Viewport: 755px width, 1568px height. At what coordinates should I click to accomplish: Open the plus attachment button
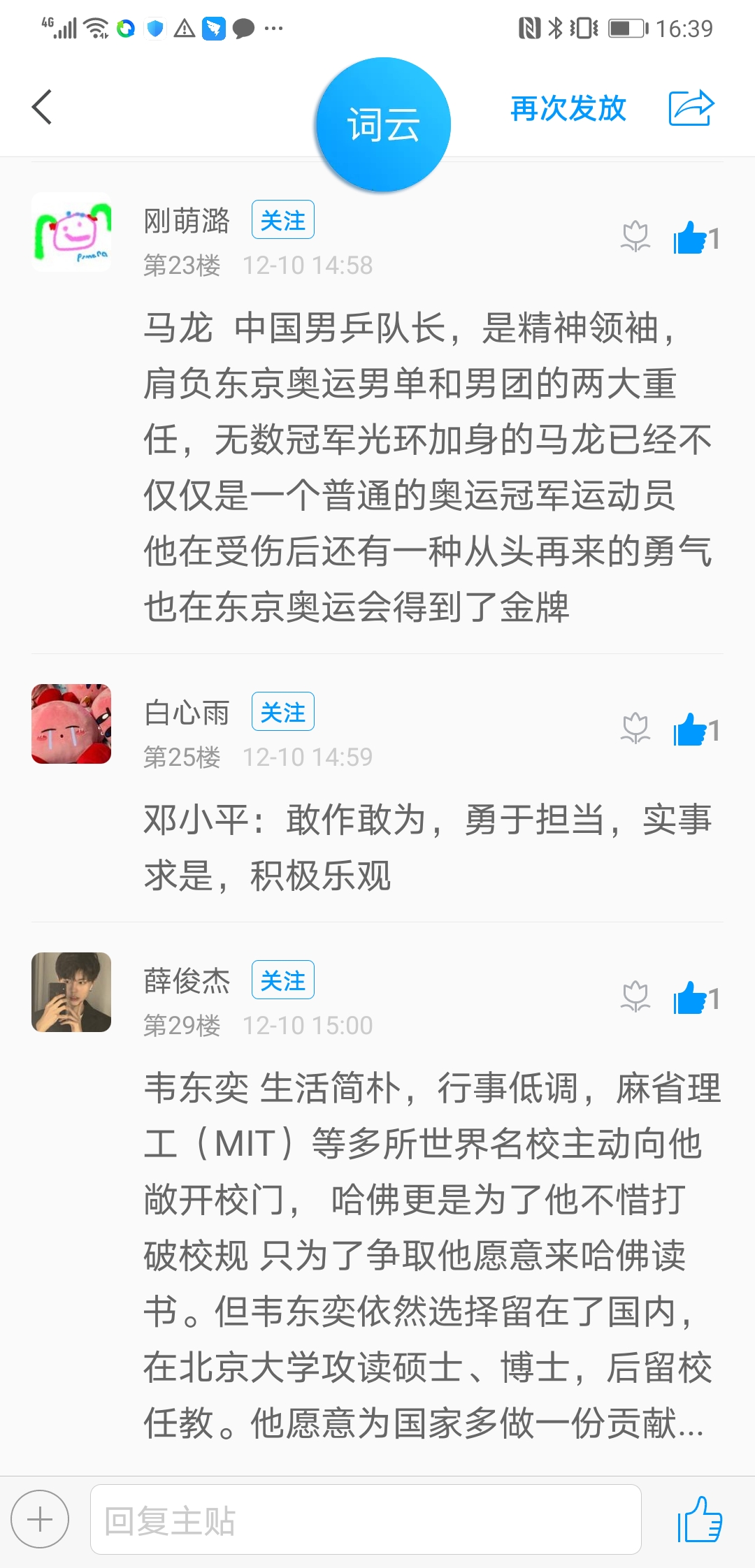point(40,1520)
